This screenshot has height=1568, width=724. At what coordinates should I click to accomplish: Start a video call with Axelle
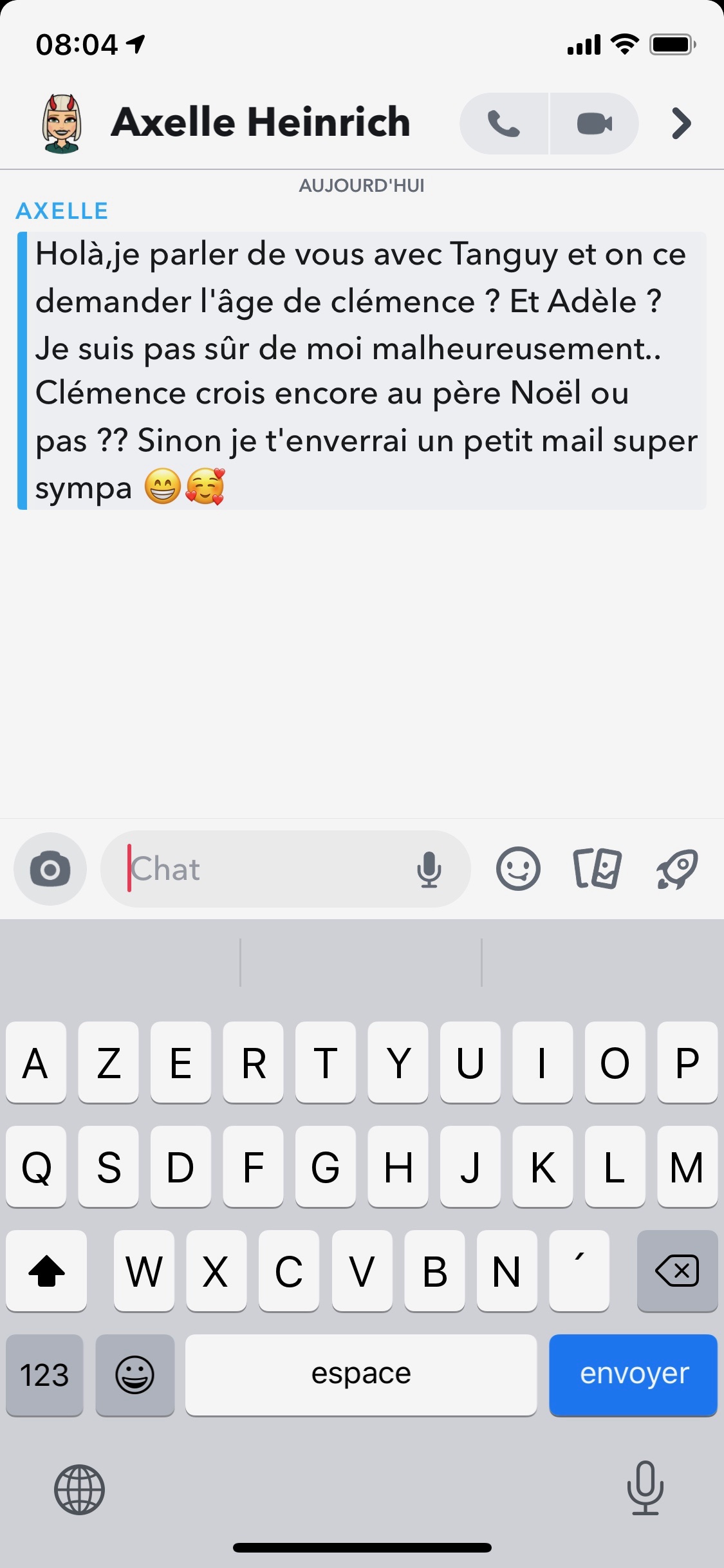click(x=594, y=124)
